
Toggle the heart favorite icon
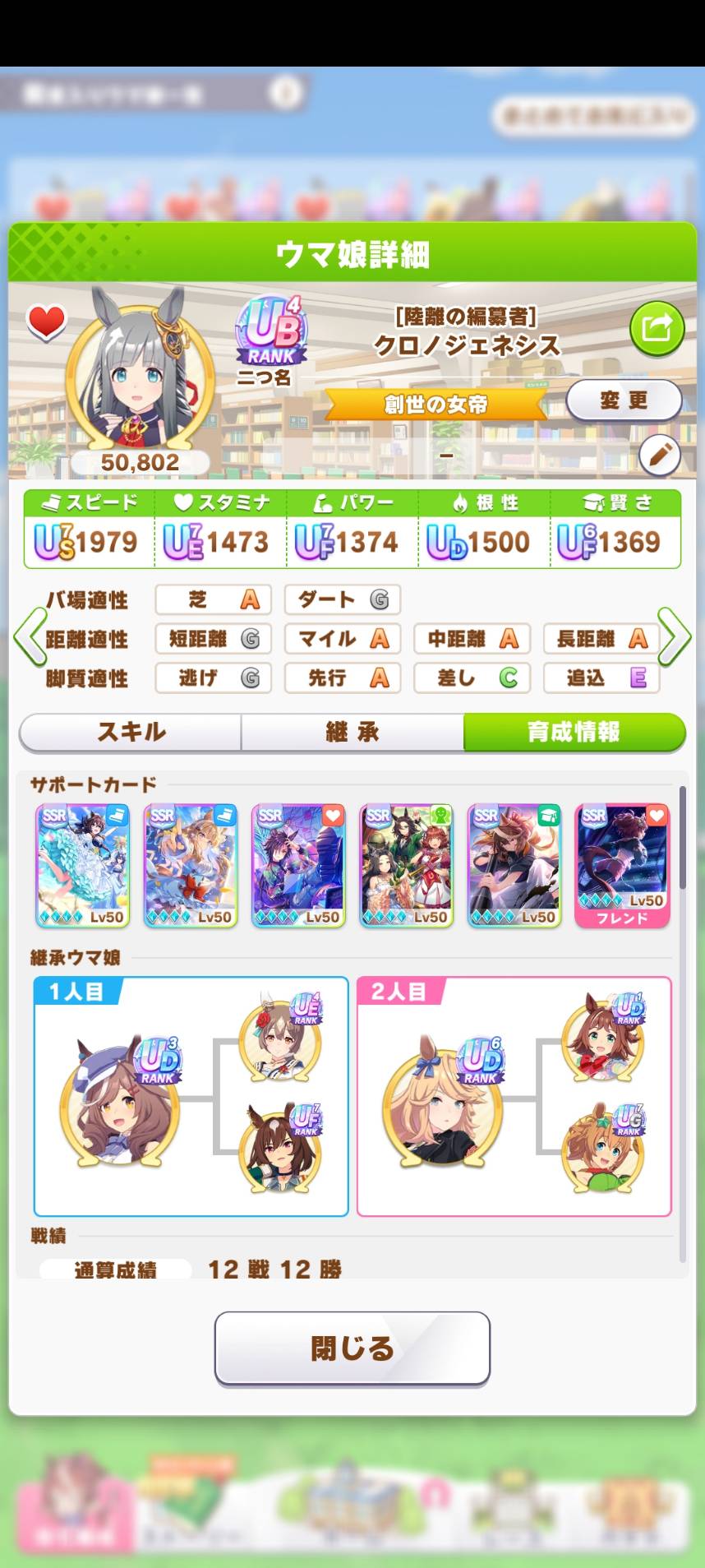(46, 321)
